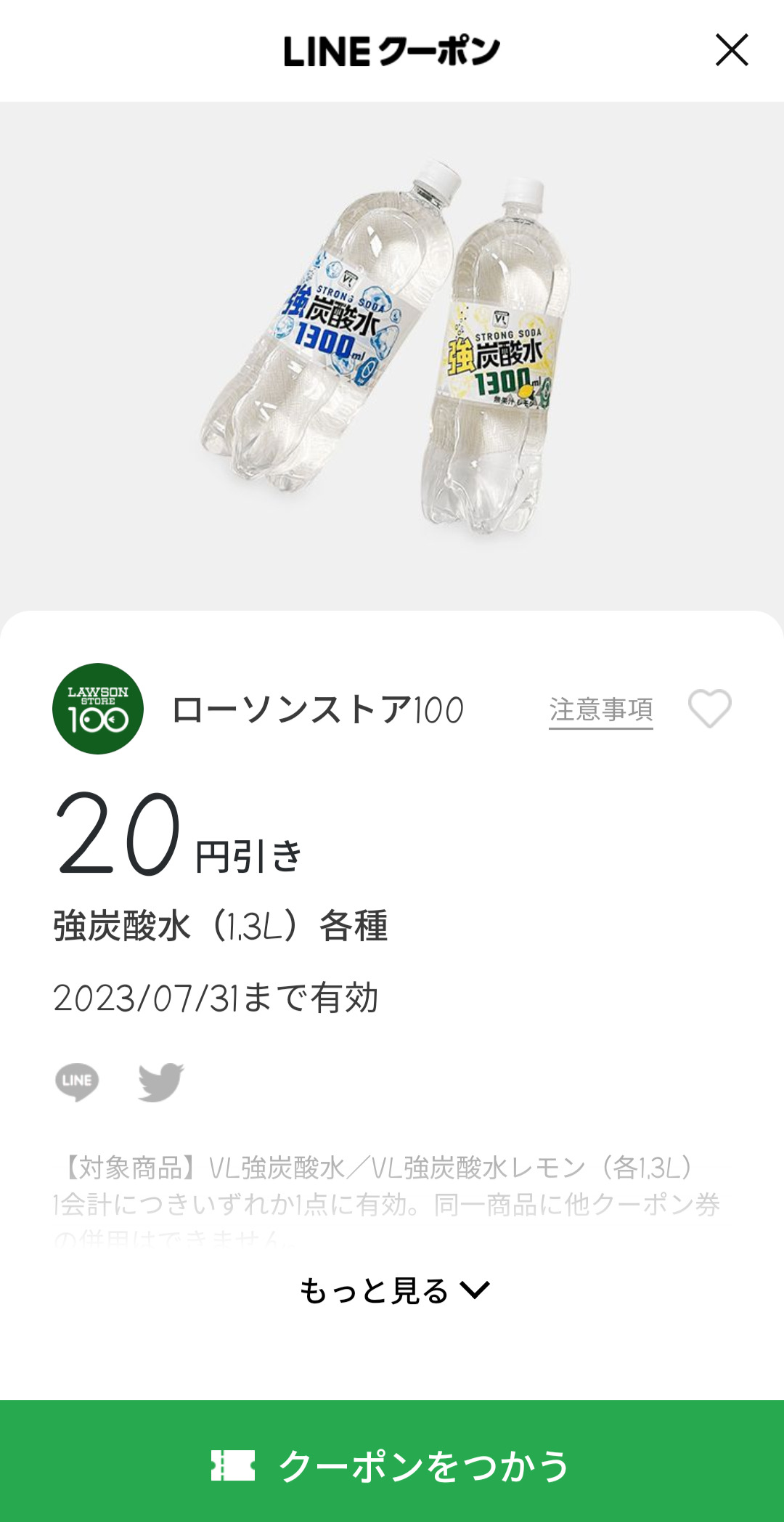Image resolution: width=784 pixels, height=1522 pixels.
Task: Open the ローソンストア100 store logo
Action: pyautogui.click(x=98, y=709)
